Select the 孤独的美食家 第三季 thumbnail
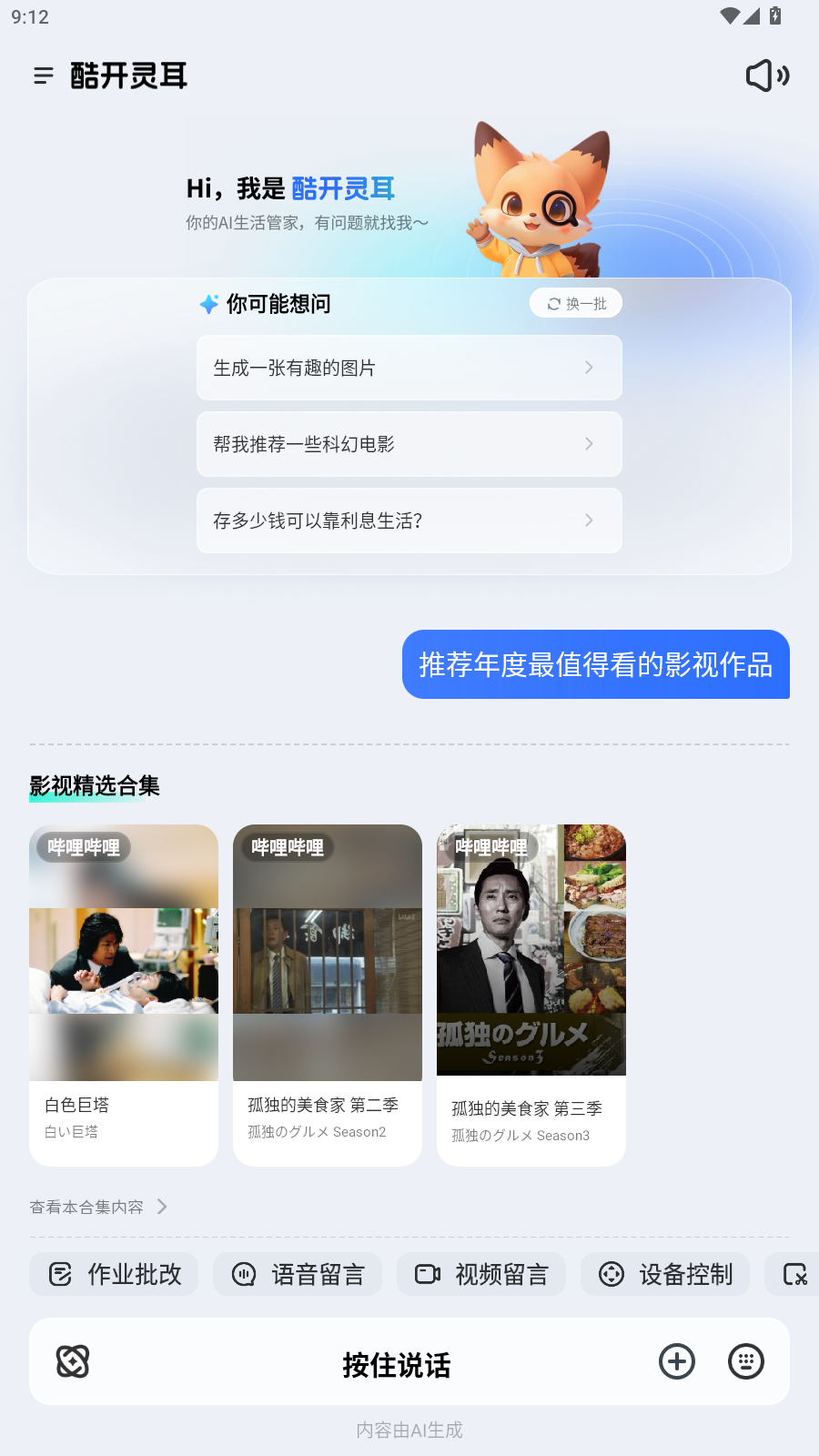 point(531,951)
